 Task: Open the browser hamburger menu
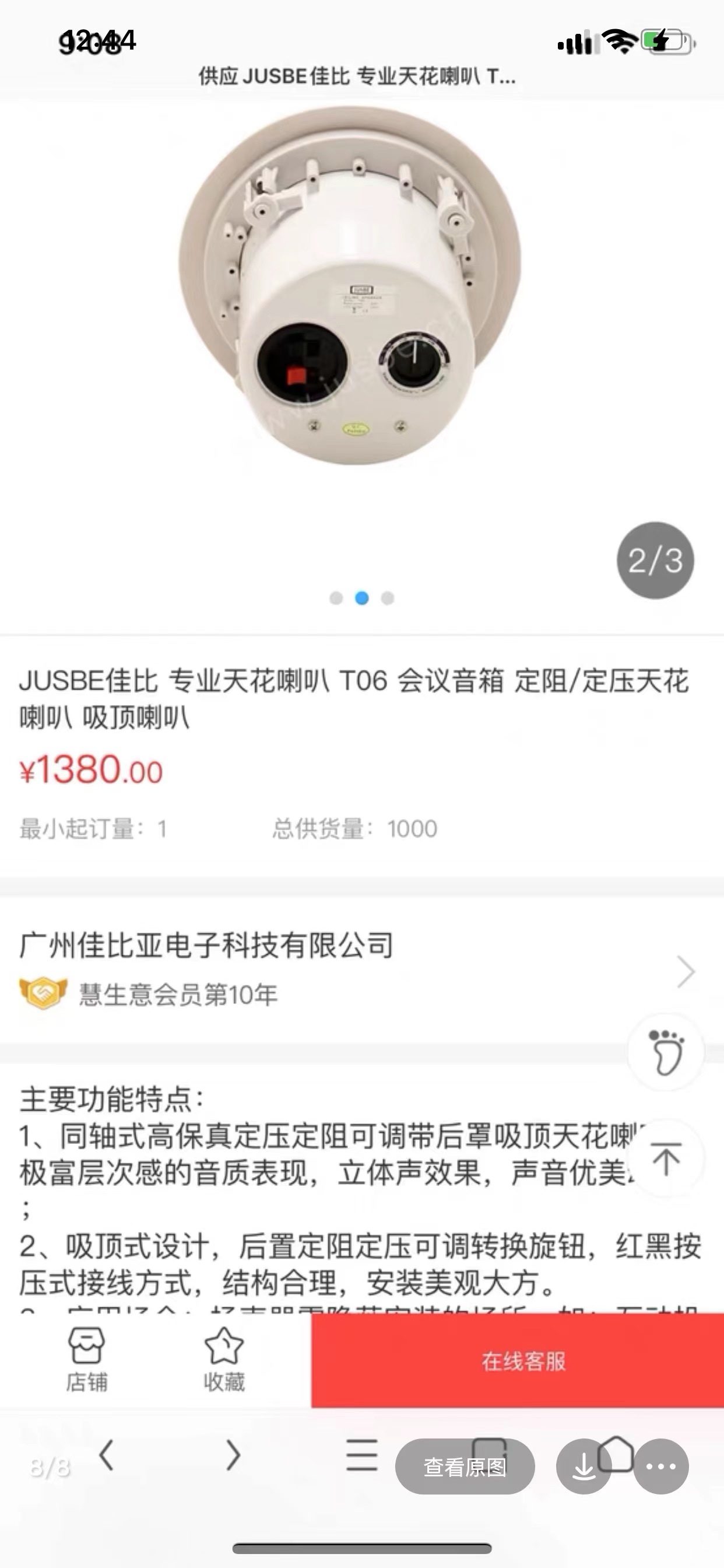tap(362, 1455)
